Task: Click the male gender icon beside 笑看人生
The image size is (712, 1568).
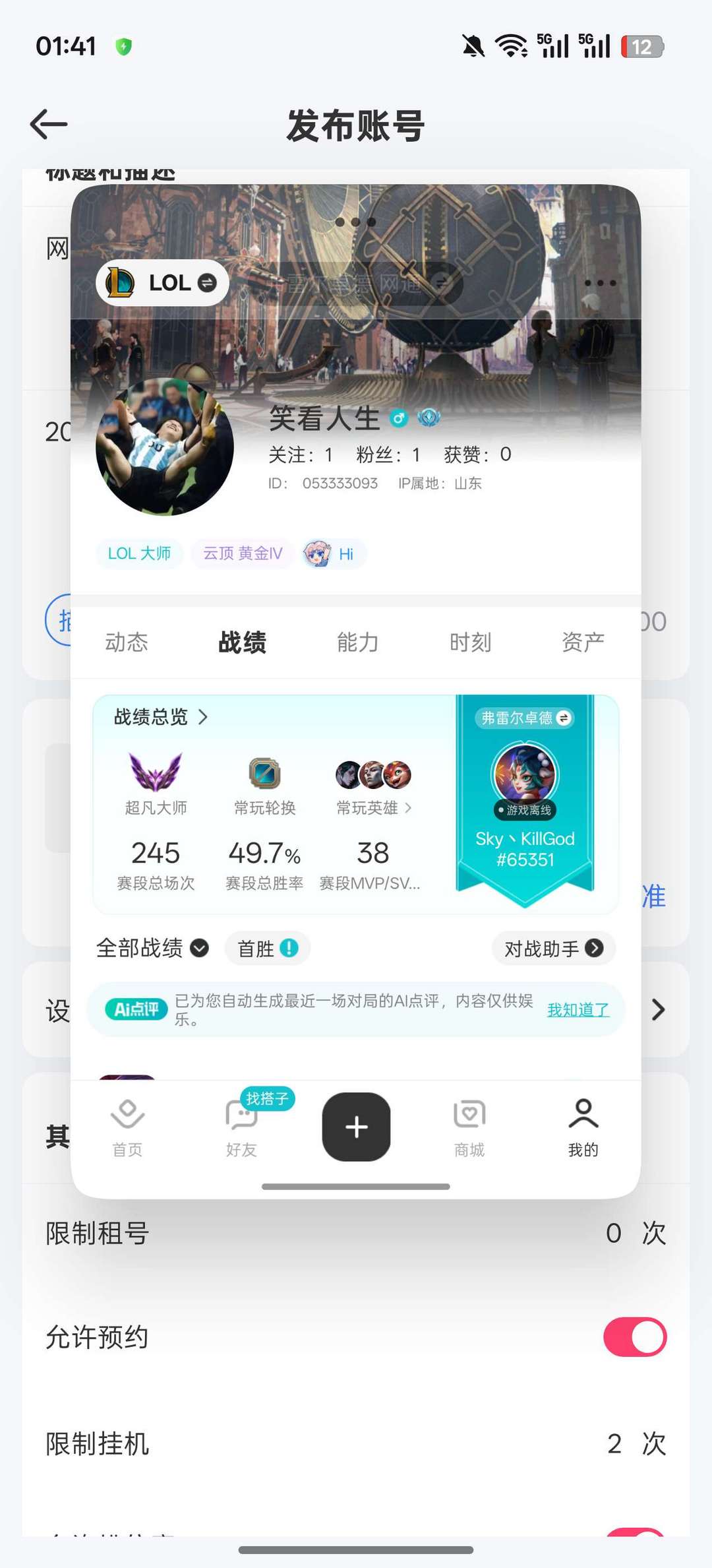Action: (x=399, y=418)
